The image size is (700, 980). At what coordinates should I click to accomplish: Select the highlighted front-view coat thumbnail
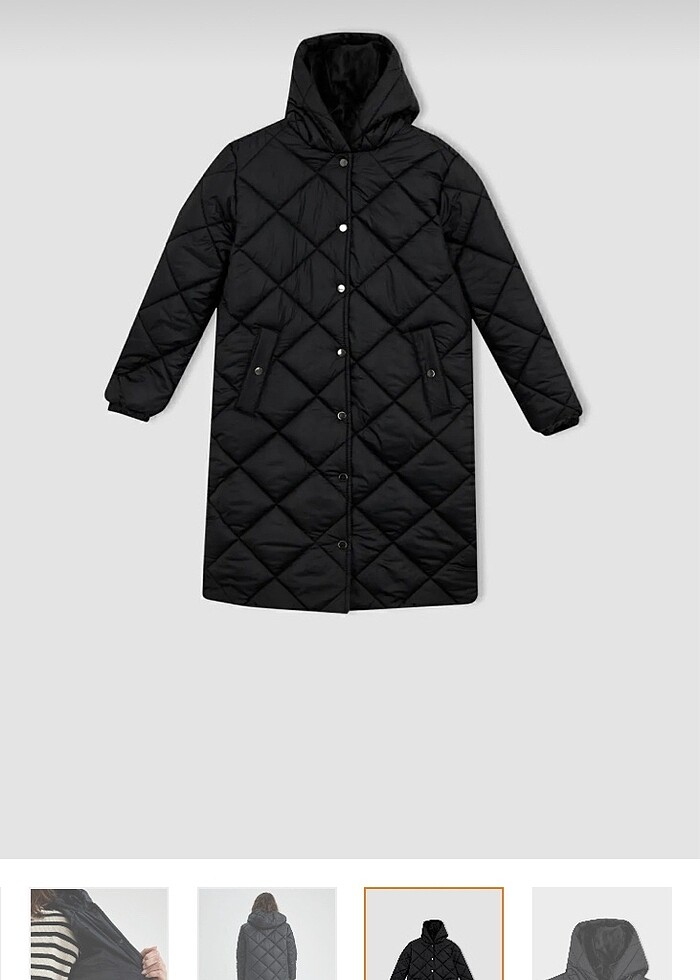tap(433, 935)
